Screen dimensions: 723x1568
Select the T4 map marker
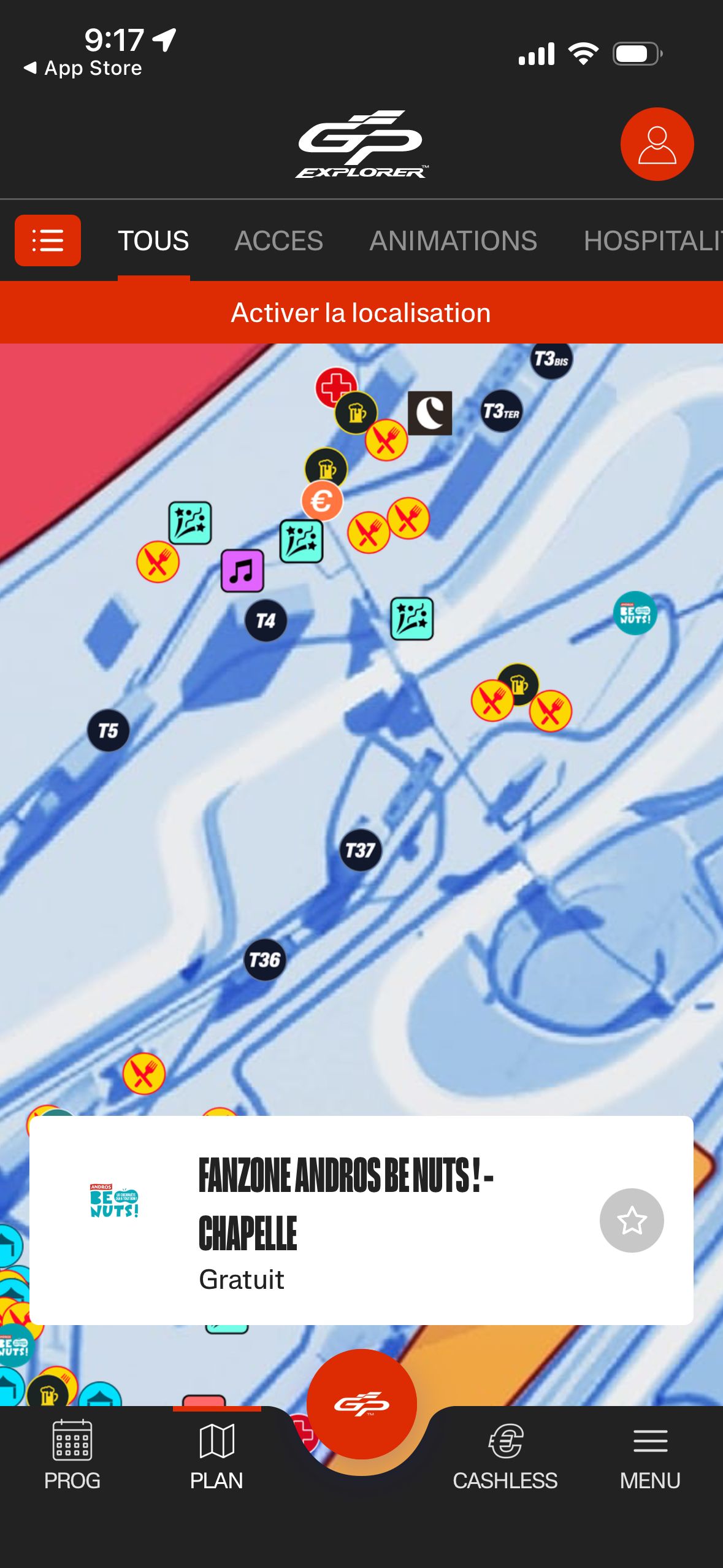click(266, 621)
